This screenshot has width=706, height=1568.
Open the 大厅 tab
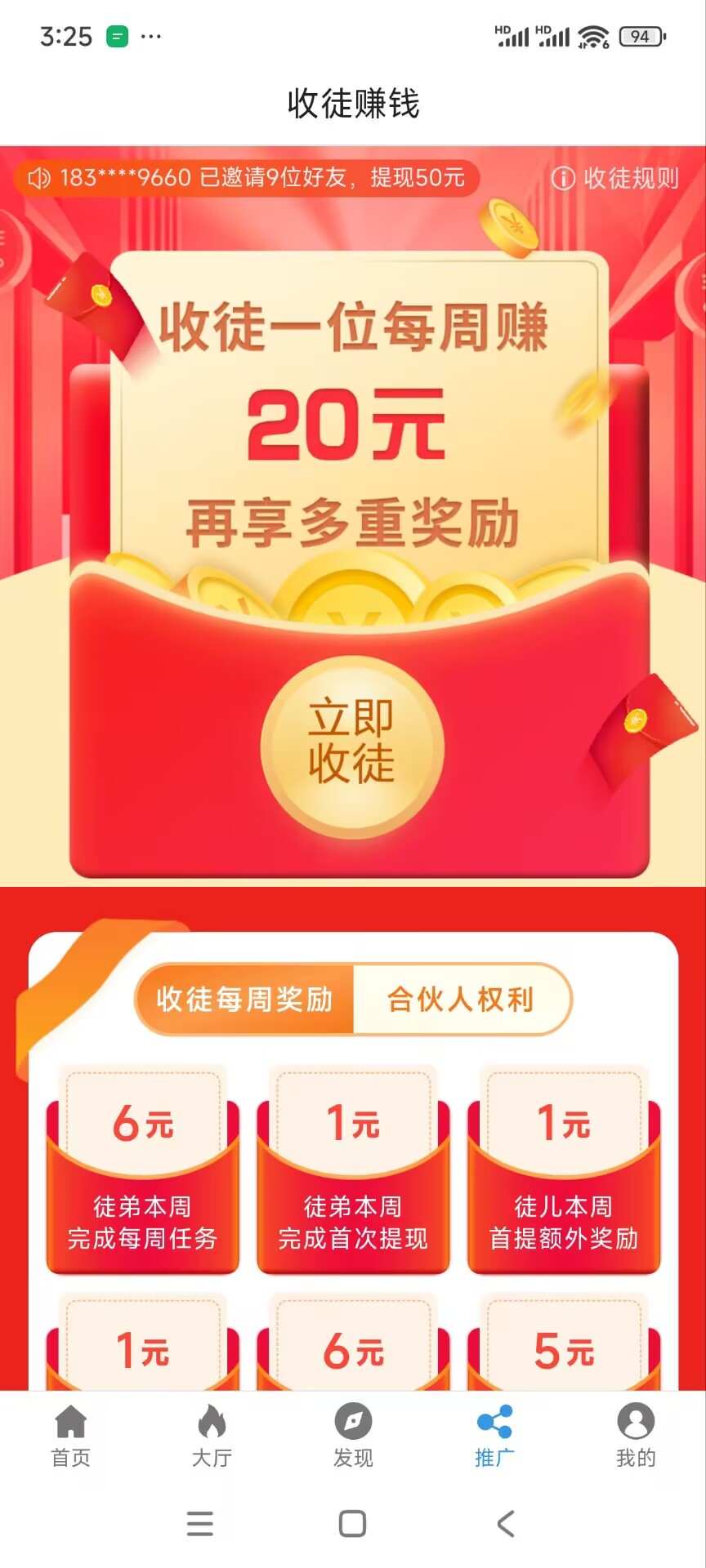coord(212,1436)
